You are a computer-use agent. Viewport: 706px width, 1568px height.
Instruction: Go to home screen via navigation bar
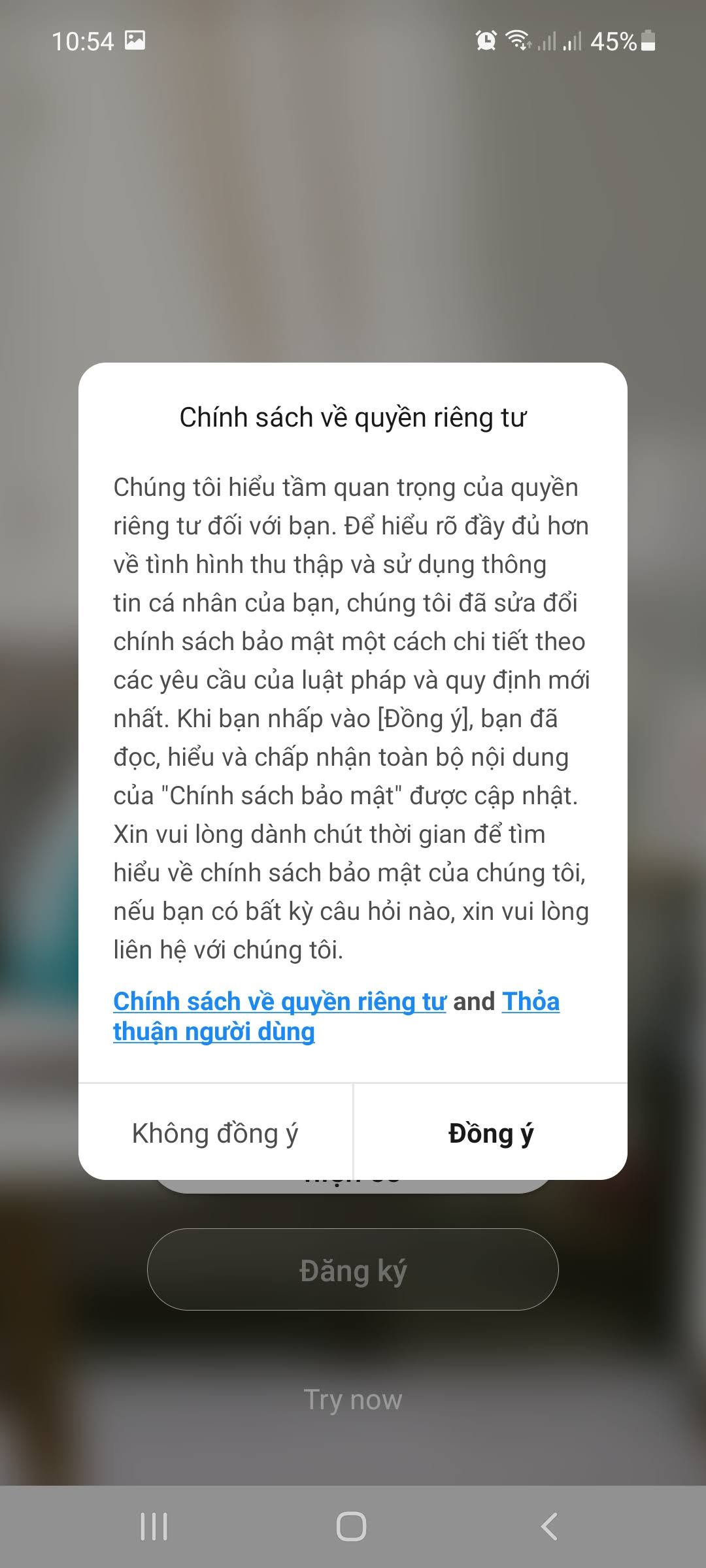pos(352,1527)
